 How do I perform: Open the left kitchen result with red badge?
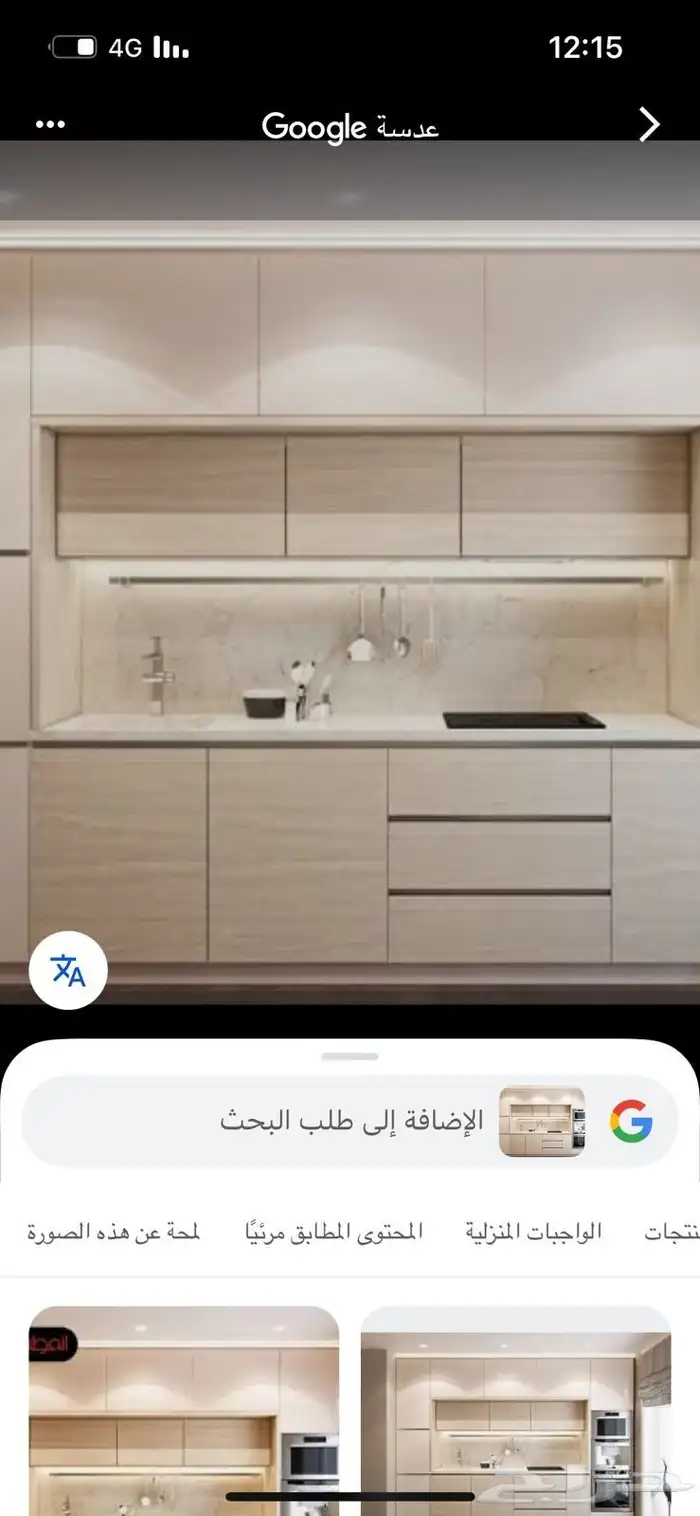[184, 1410]
